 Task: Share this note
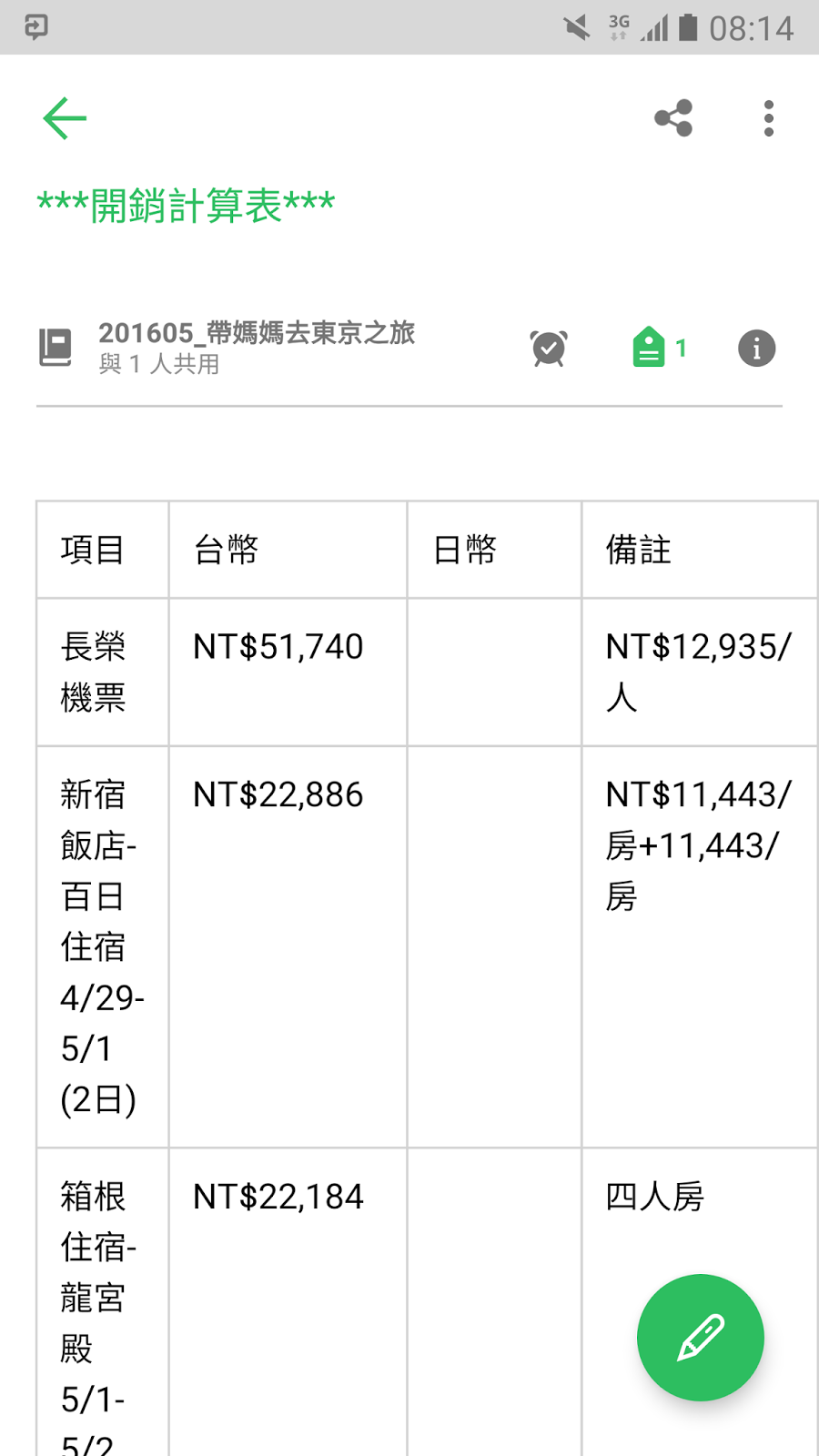(x=673, y=118)
